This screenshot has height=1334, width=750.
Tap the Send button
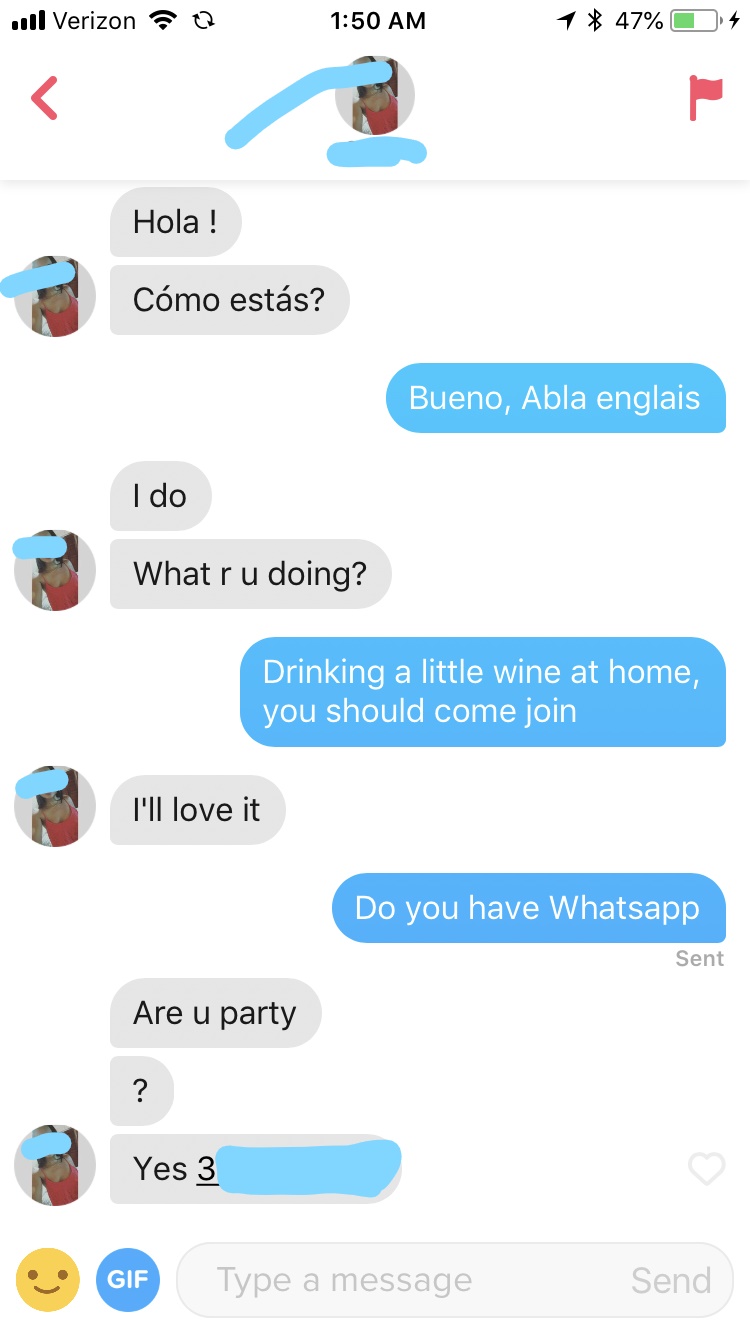(x=671, y=1280)
